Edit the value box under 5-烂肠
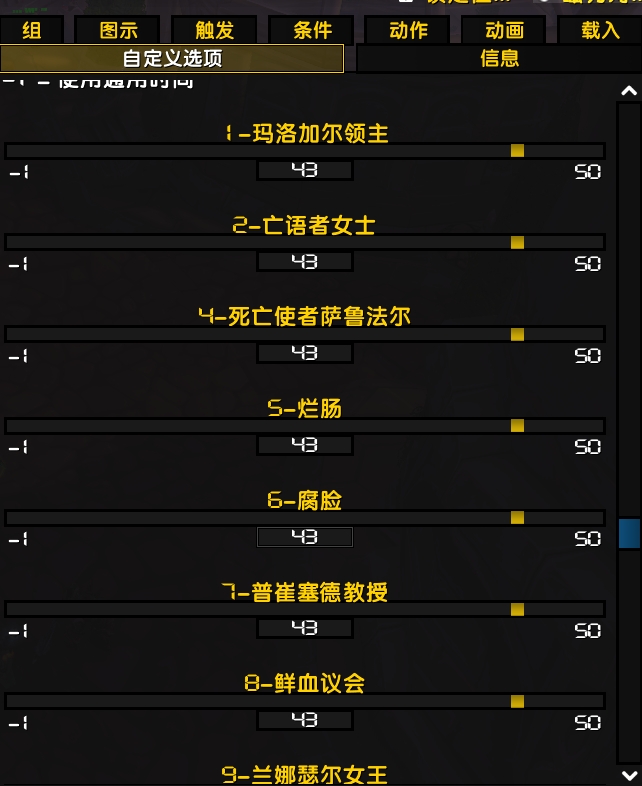Viewport: 642px width, 786px height. coord(305,445)
